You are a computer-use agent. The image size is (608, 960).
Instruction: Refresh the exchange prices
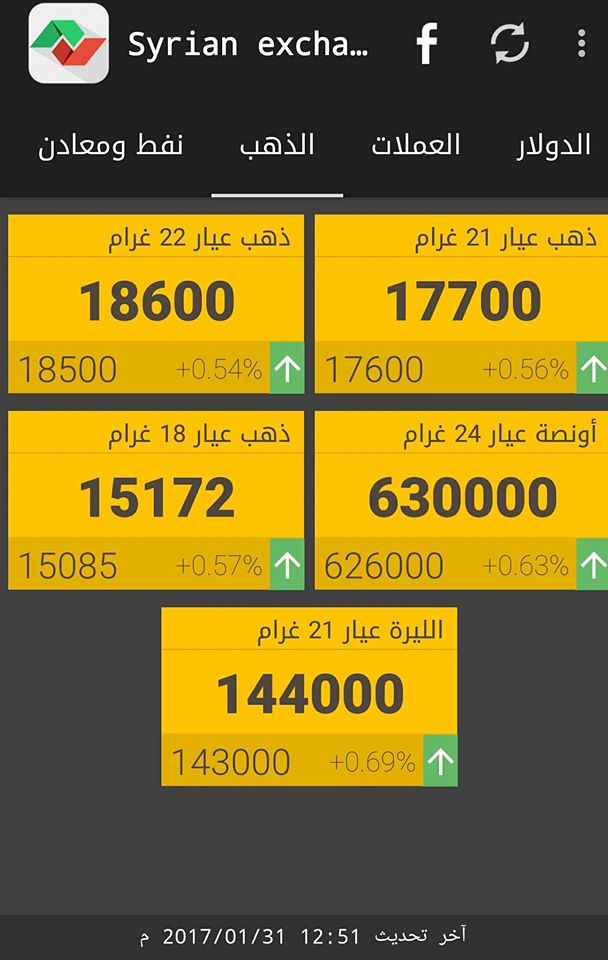click(x=509, y=44)
